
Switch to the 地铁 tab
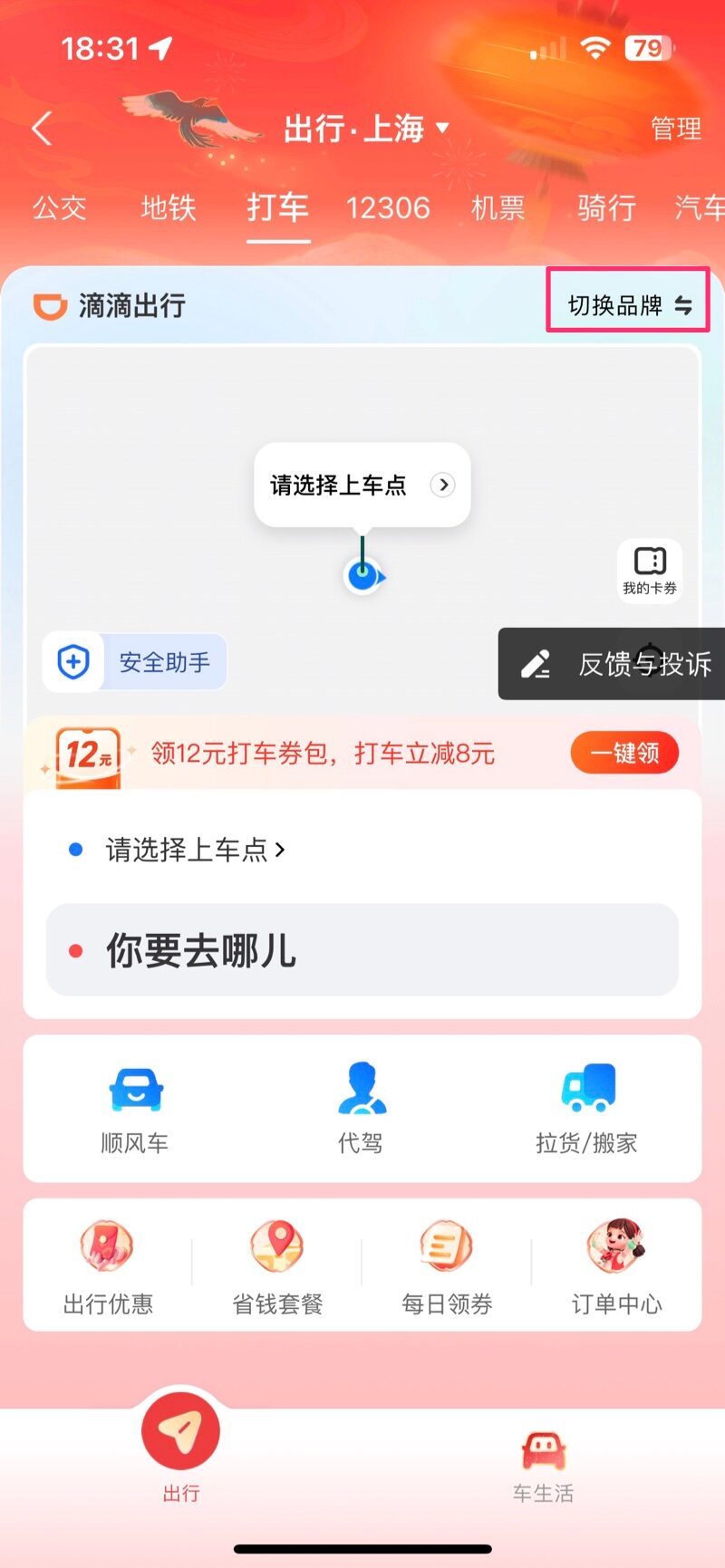[169, 207]
